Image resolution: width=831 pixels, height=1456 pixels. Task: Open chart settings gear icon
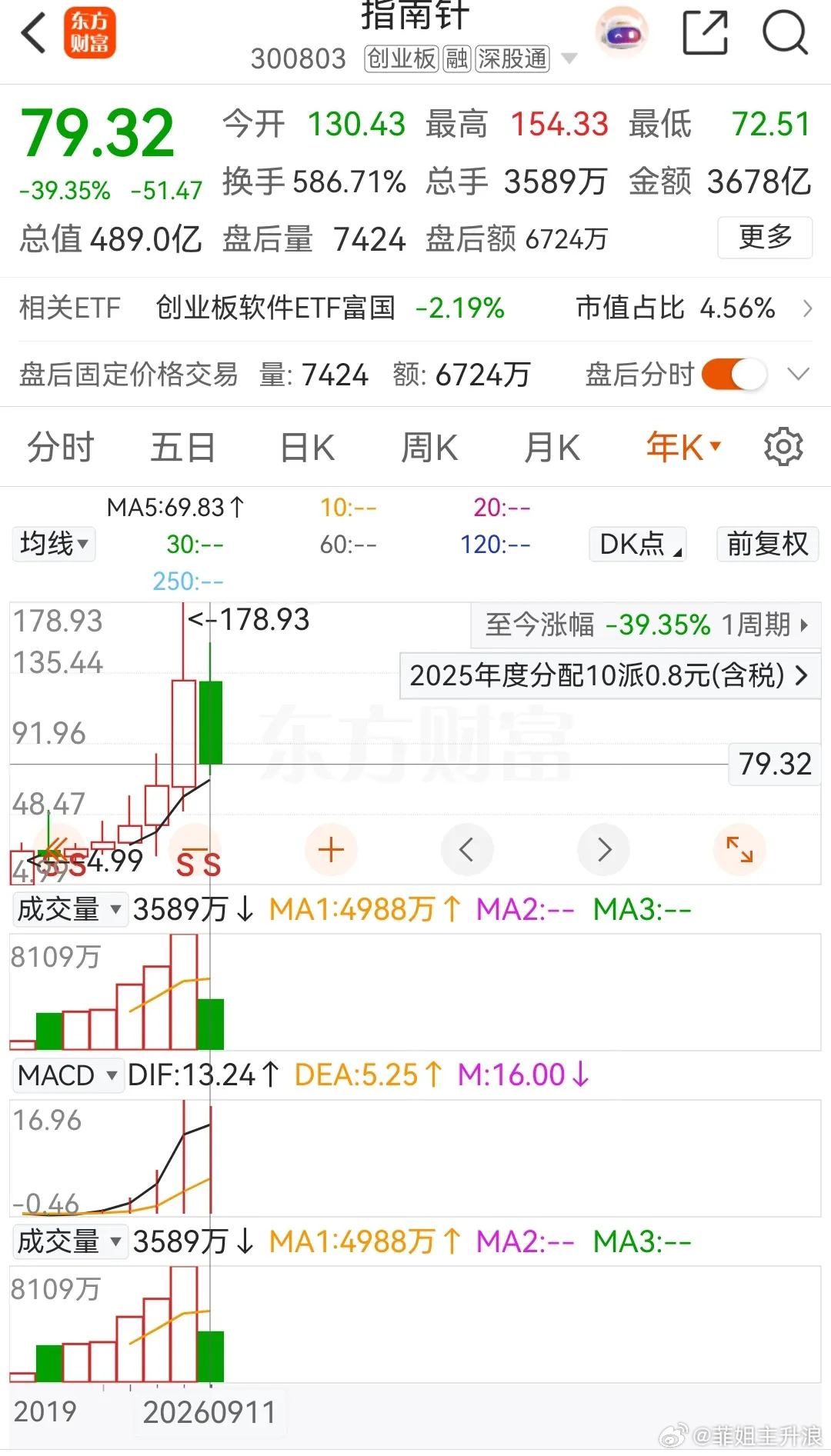(783, 447)
